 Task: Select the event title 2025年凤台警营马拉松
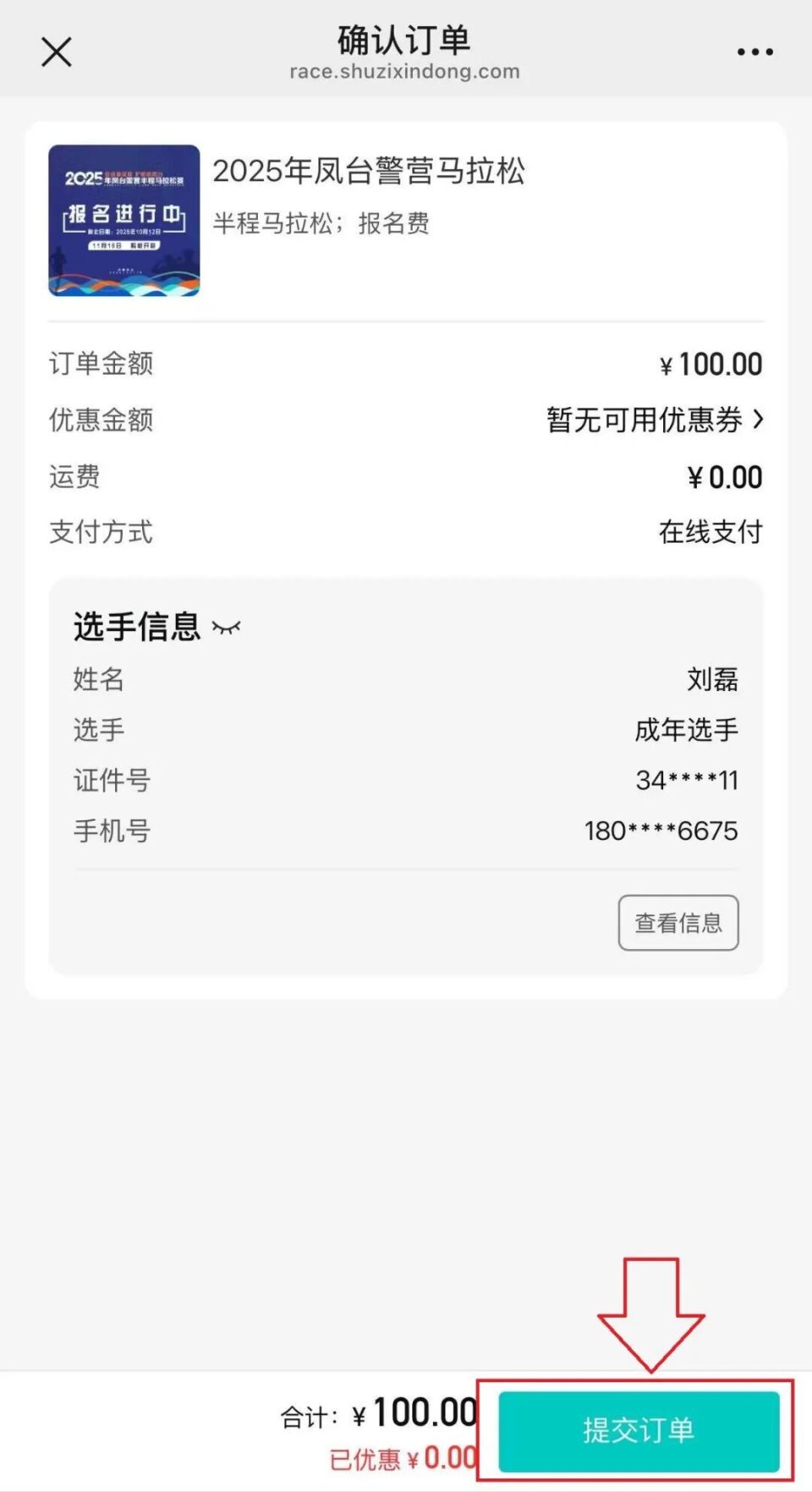(x=370, y=171)
